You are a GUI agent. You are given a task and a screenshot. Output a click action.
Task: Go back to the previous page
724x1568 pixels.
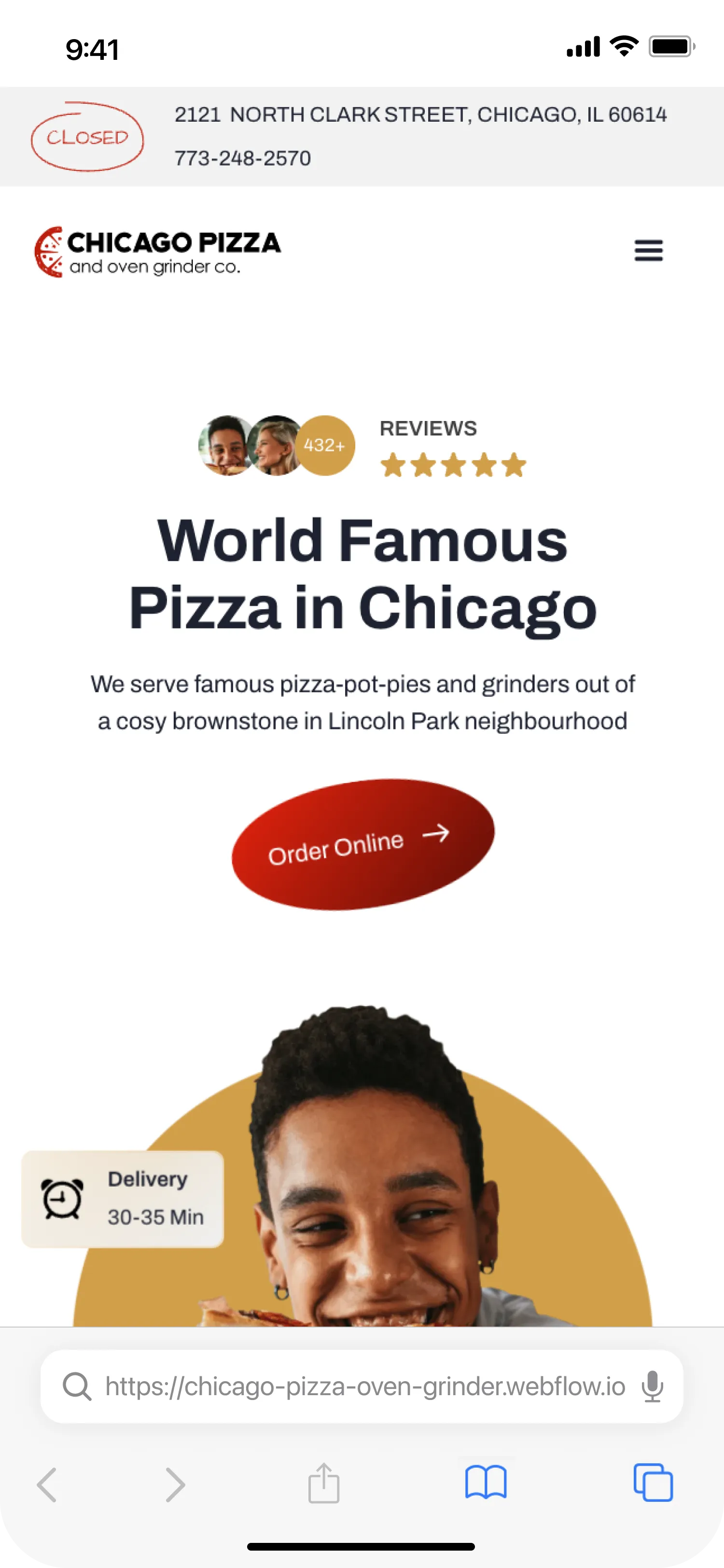(x=47, y=1484)
